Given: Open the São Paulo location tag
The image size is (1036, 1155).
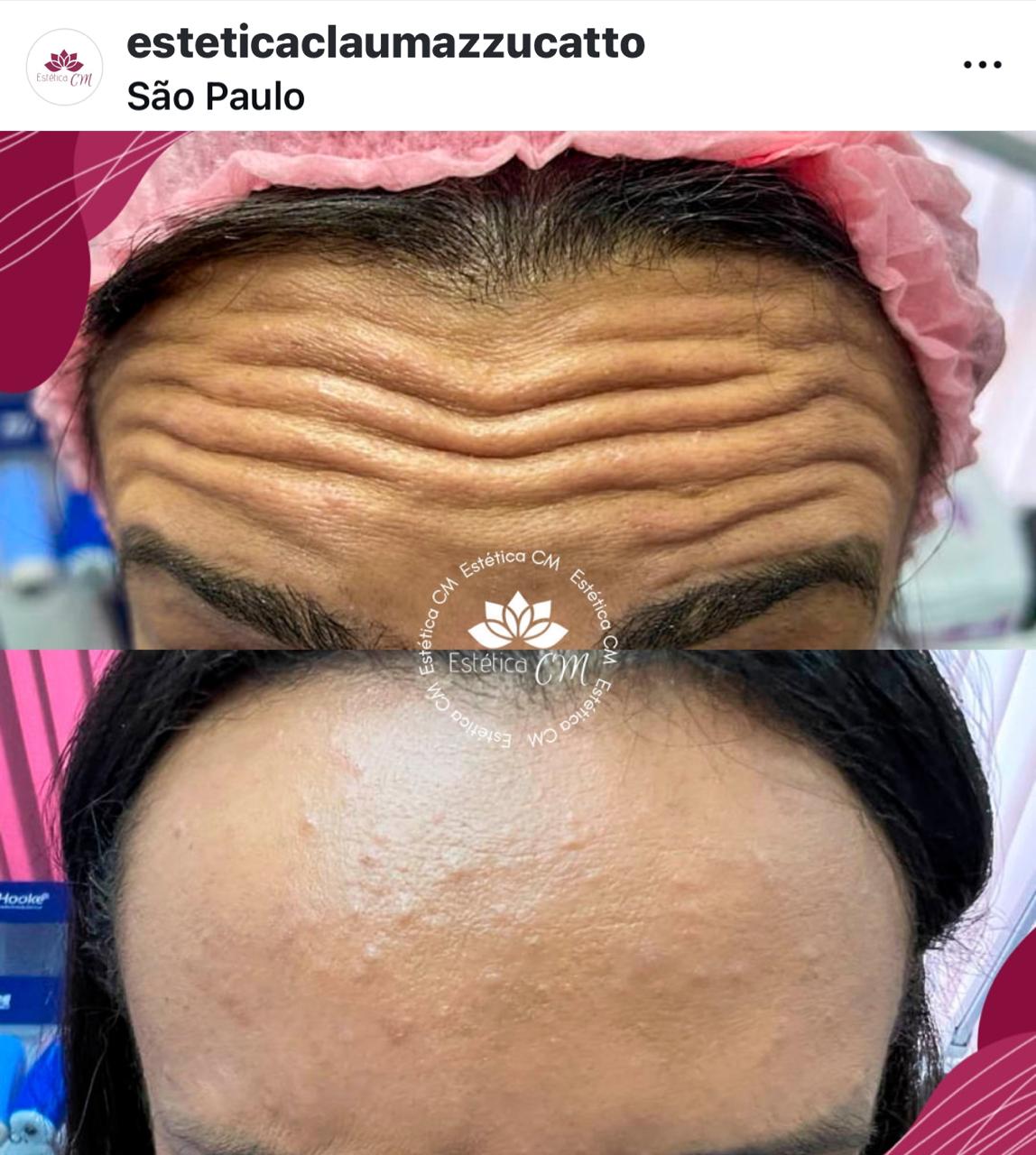Looking at the screenshot, I should pyautogui.click(x=216, y=97).
